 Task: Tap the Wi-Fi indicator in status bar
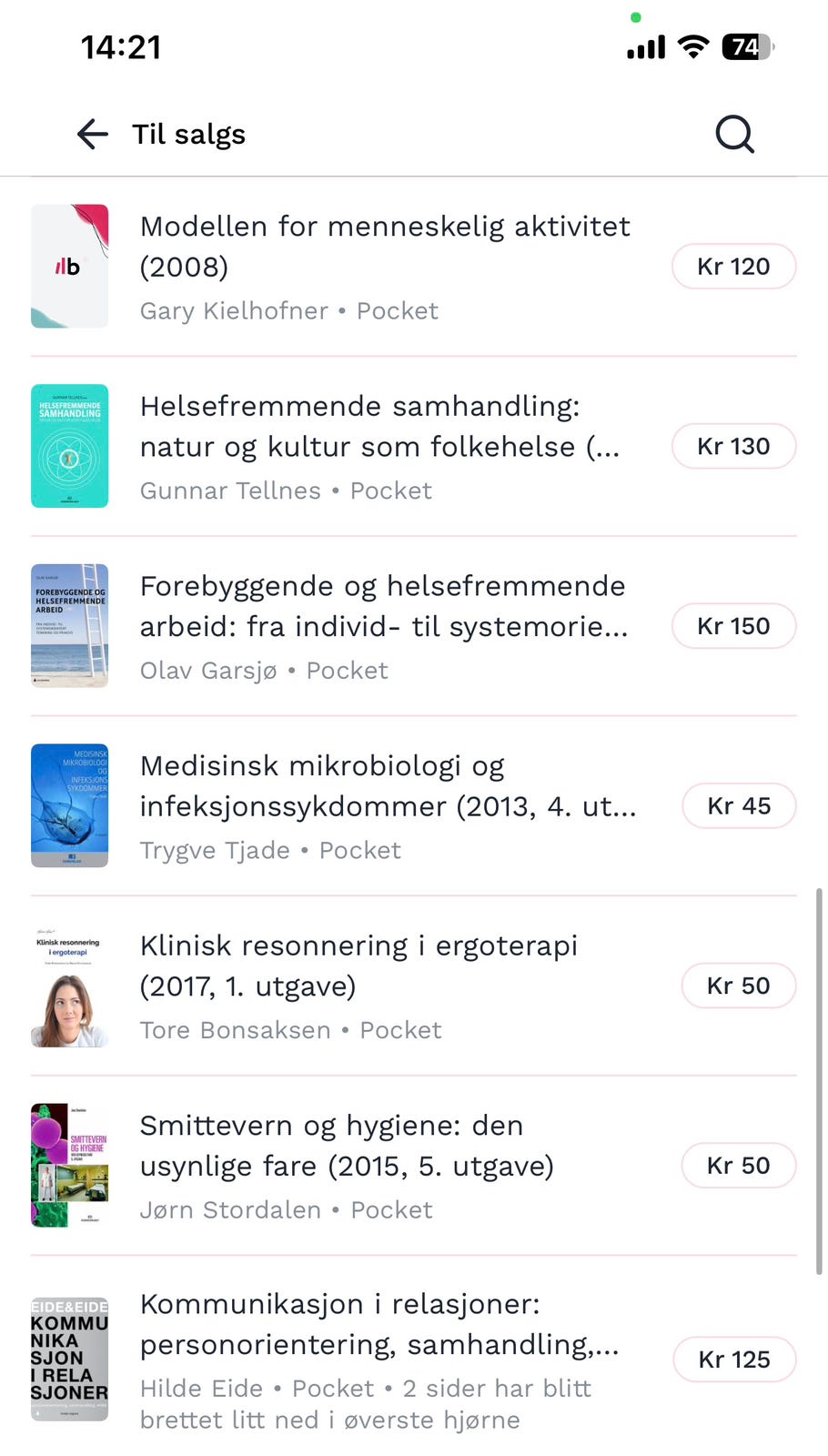pyautogui.click(x=693, y=45)
